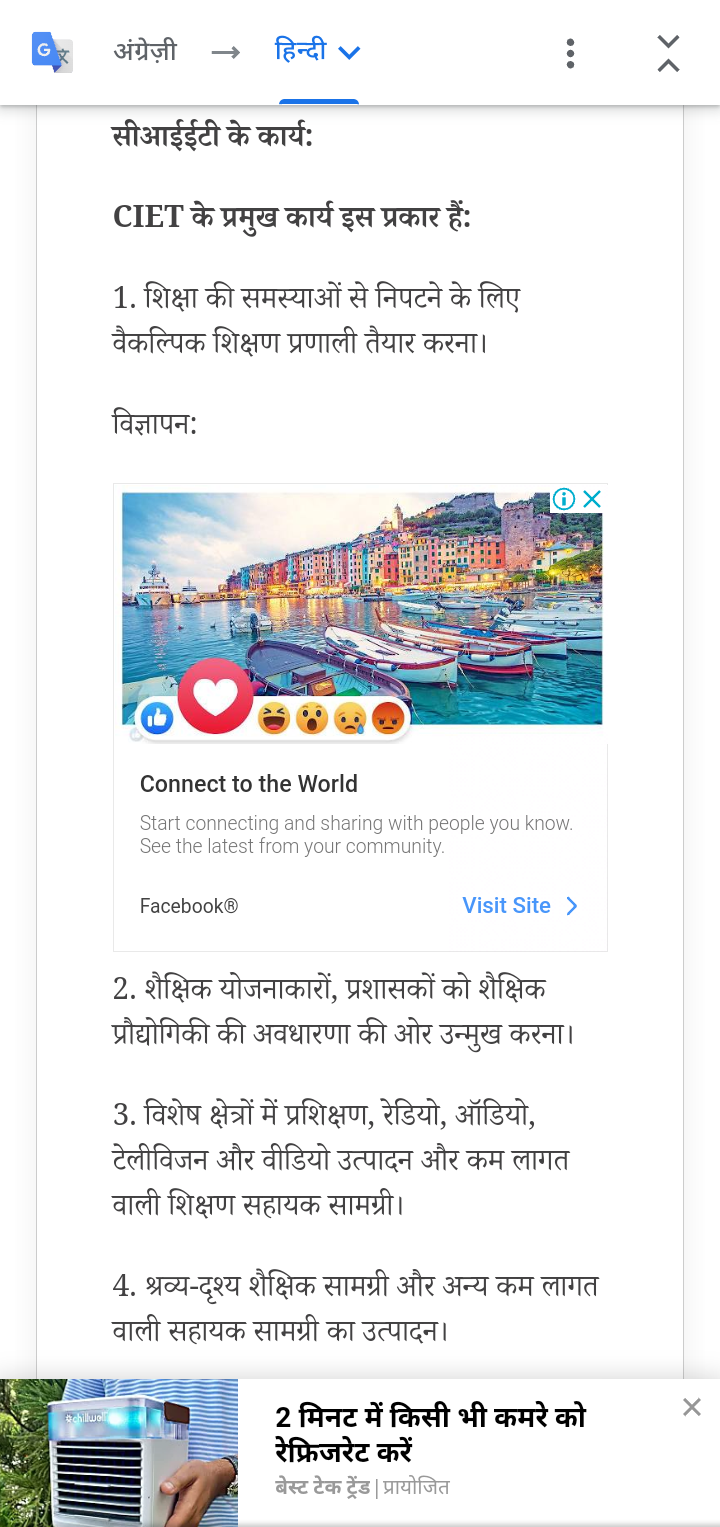This screenshot has width=720, height=1527.
Task: Open the Google Translate logo
Action: (x=52, y=52)
